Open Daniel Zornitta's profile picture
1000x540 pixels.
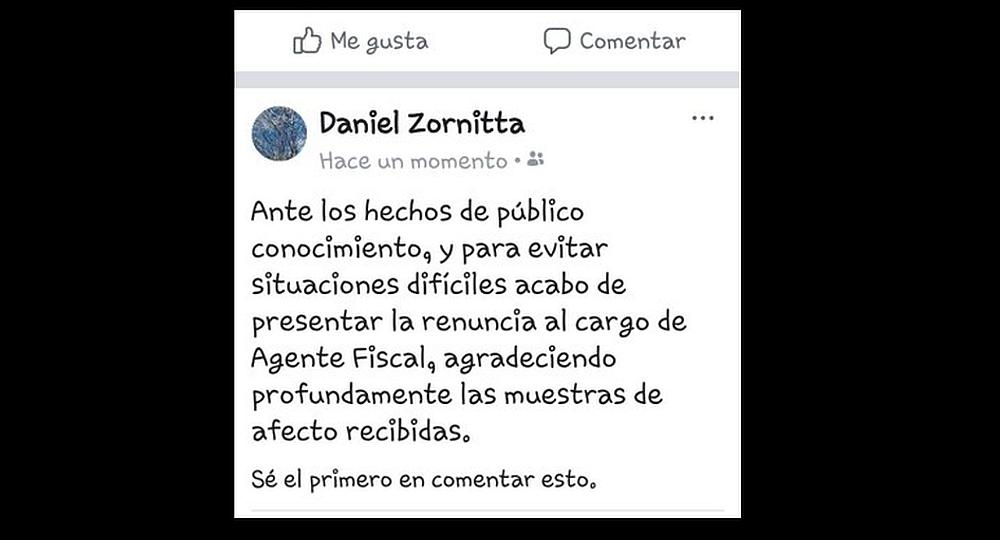click(x=279, y=133)
